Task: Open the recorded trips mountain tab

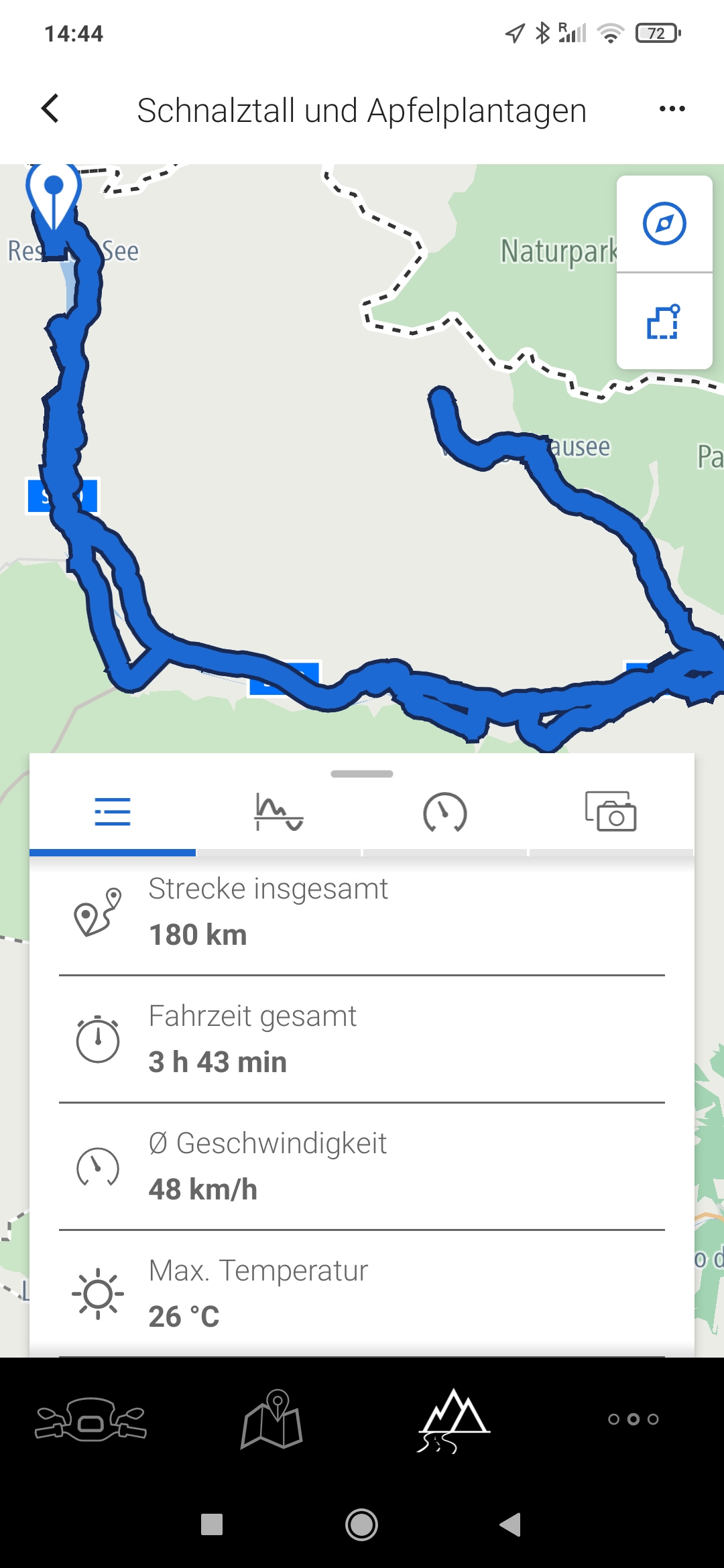Action: pos(453,1419)
